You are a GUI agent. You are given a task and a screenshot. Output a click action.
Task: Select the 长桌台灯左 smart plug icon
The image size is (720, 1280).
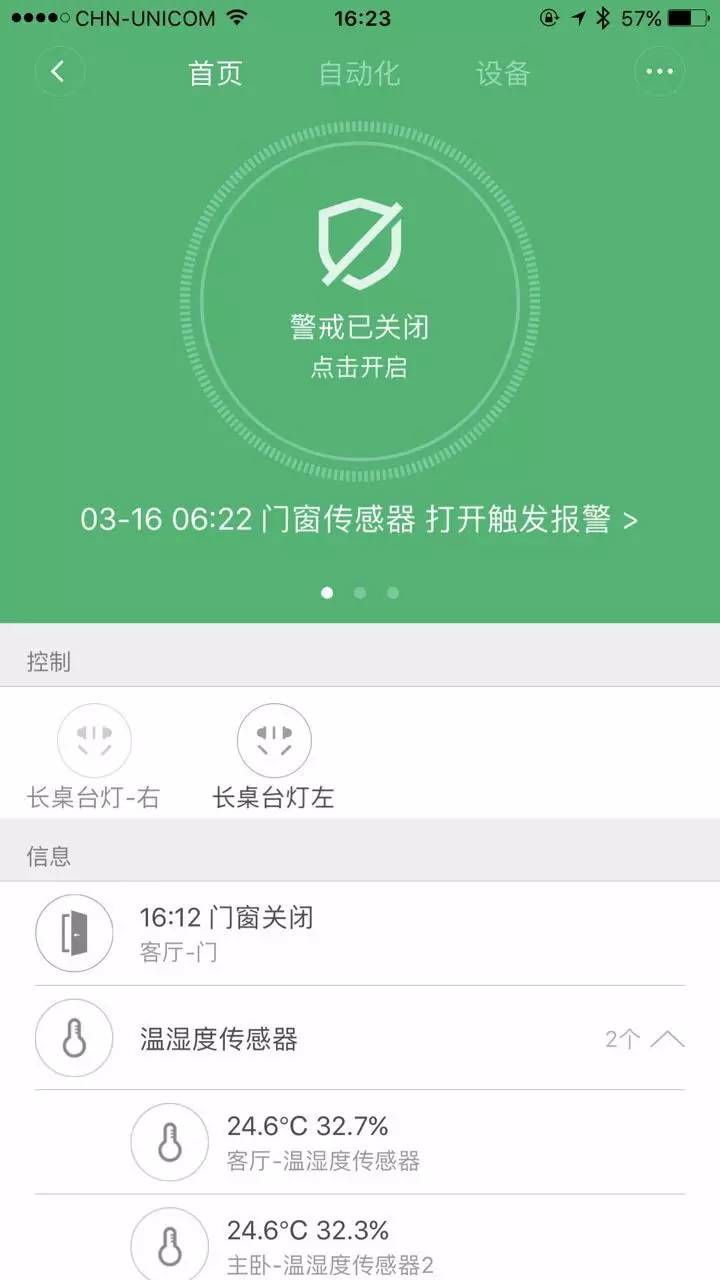(x=273, y=738)
